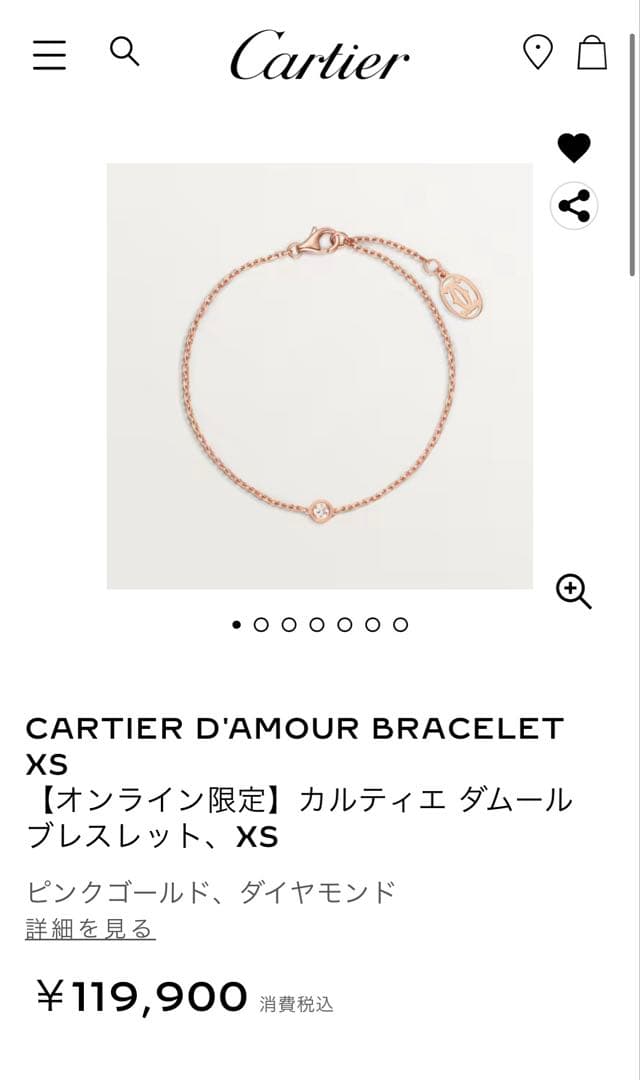Jump to the second image dot

262,625
